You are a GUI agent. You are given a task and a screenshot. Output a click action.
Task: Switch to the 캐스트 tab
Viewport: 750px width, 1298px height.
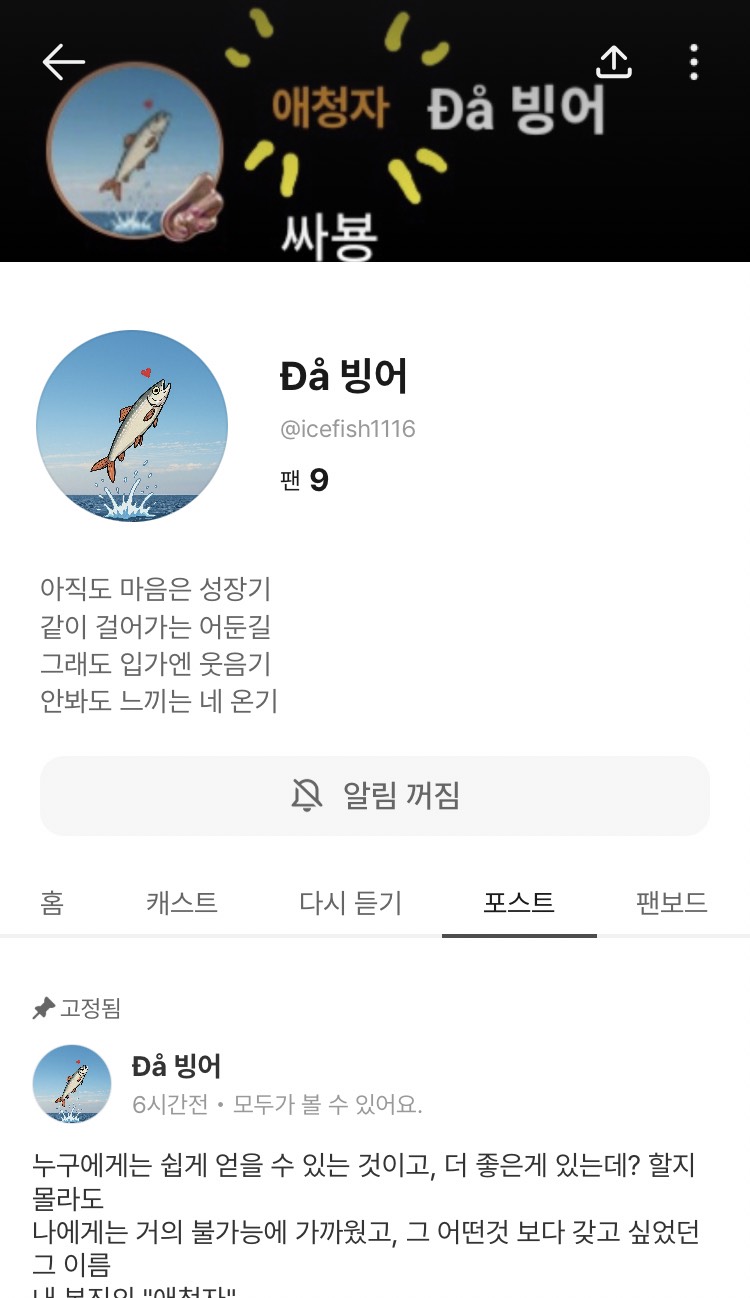182,903
